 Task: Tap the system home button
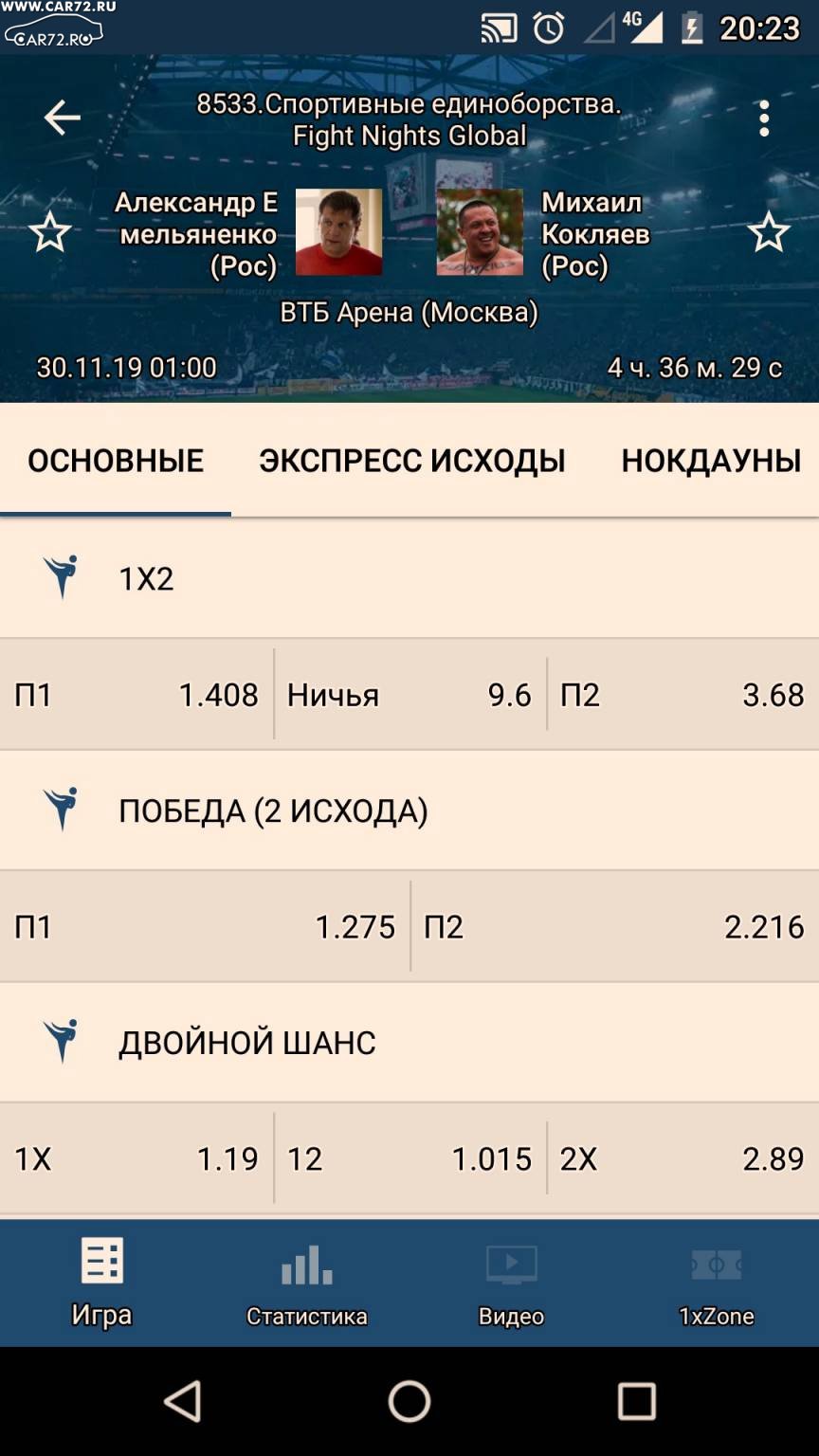coord(409,1401)
